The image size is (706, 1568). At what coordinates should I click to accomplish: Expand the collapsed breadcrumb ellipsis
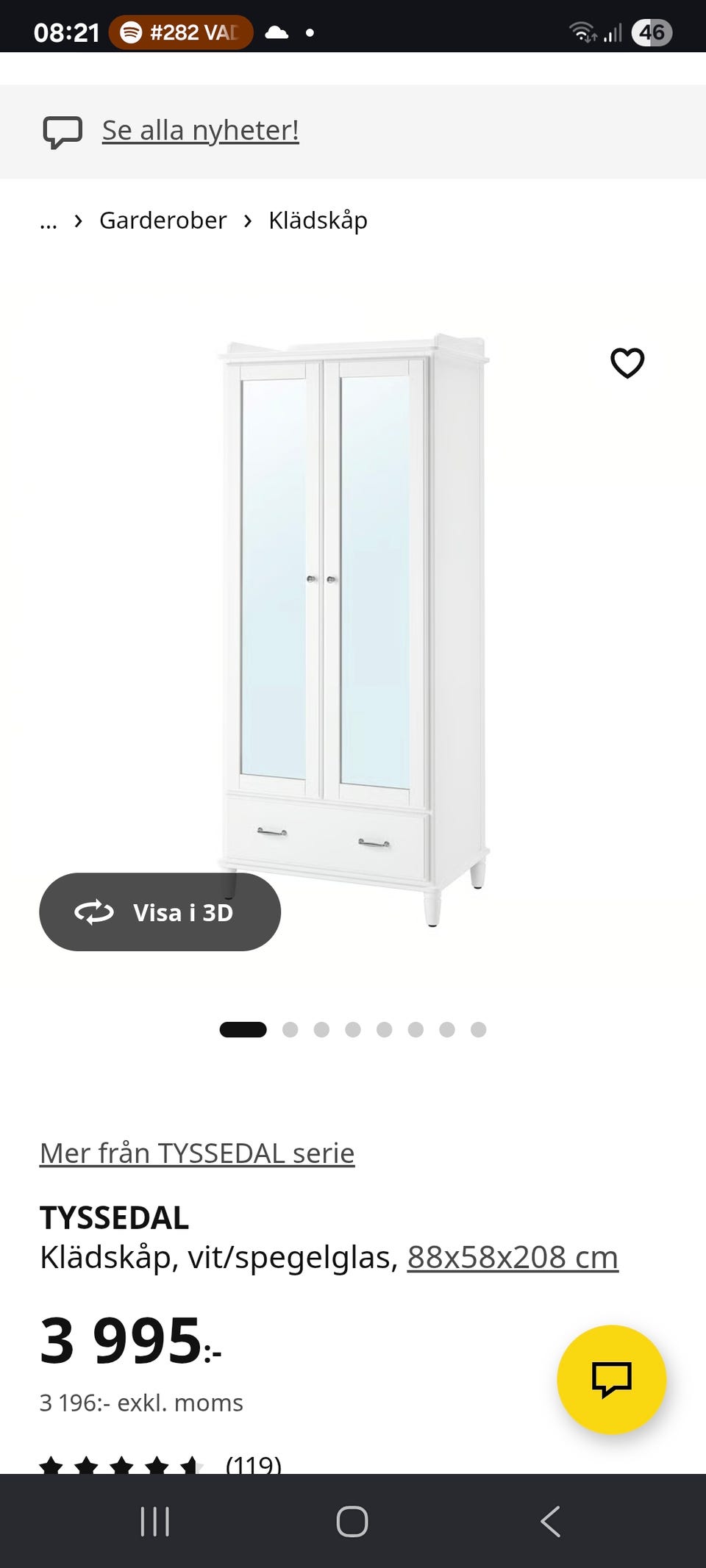[x=49, y=221]
